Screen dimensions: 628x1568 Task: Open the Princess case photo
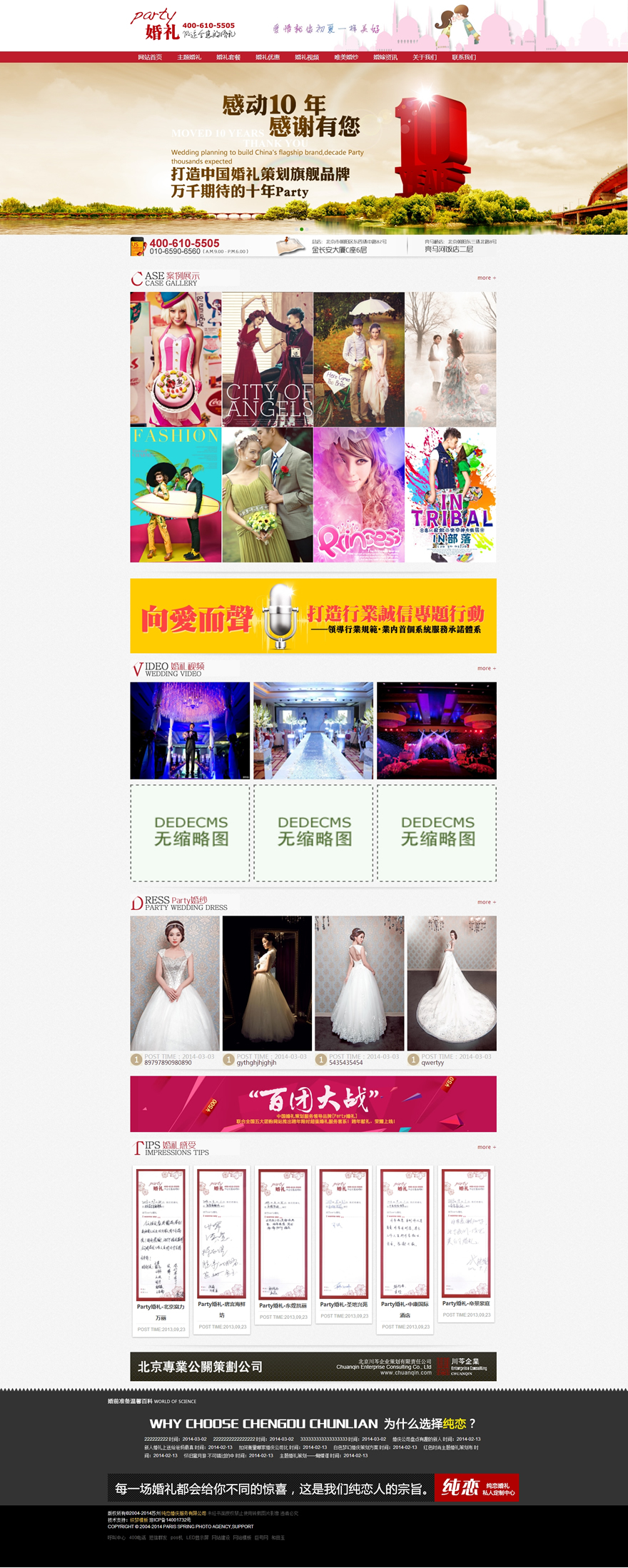[359, 495]
